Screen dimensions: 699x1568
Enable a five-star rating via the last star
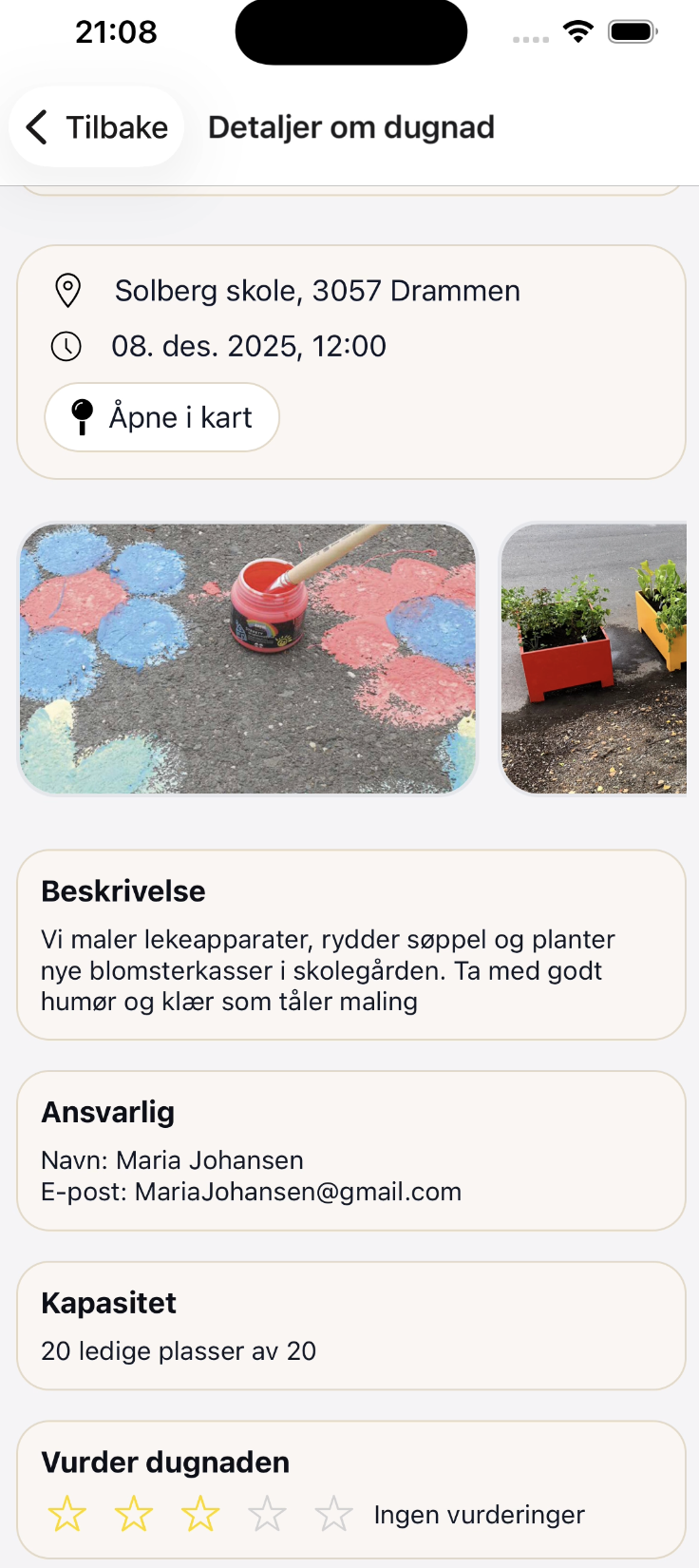[x=333, y=1514]
